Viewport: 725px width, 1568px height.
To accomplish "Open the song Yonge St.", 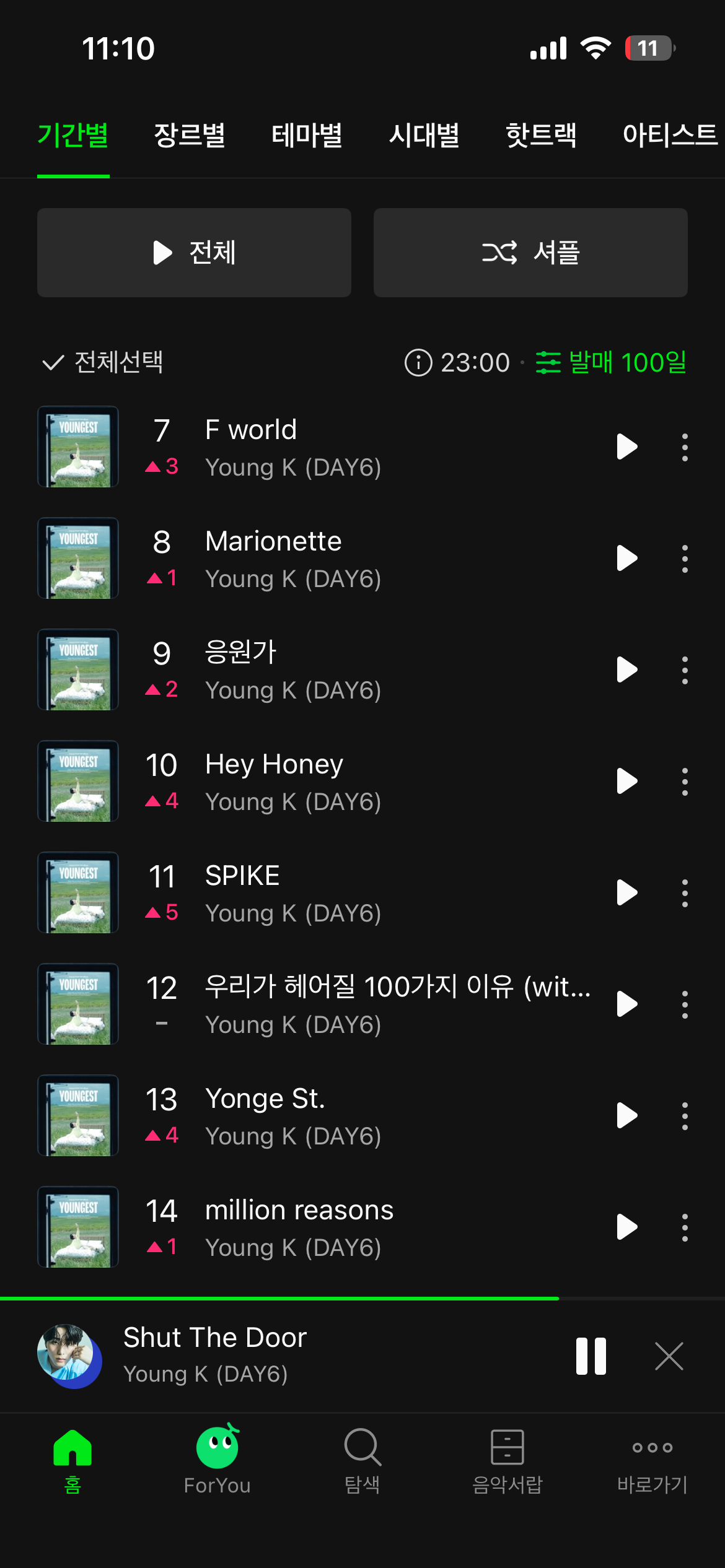I will point(265,1099).
